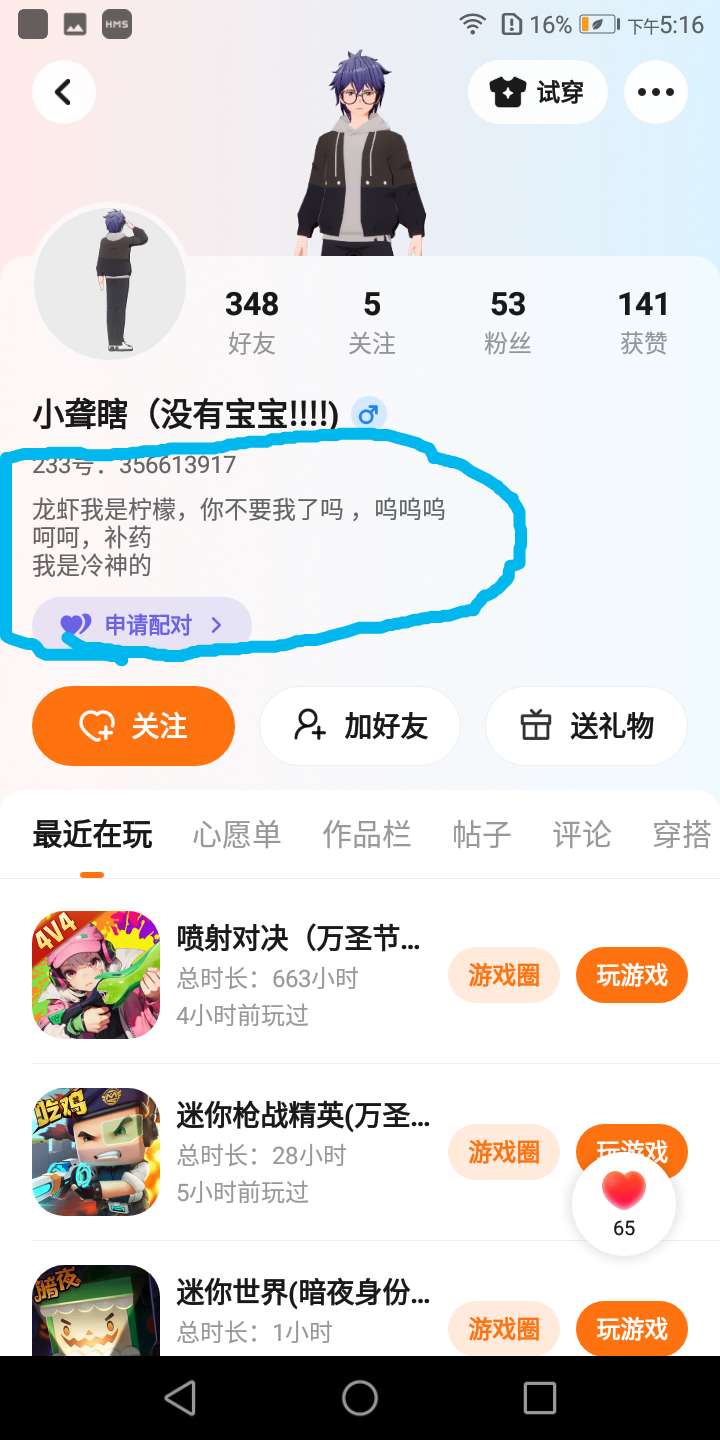Switch to the 评论 tab
The width and height of the screenshot is (720, 1440).
581,834
